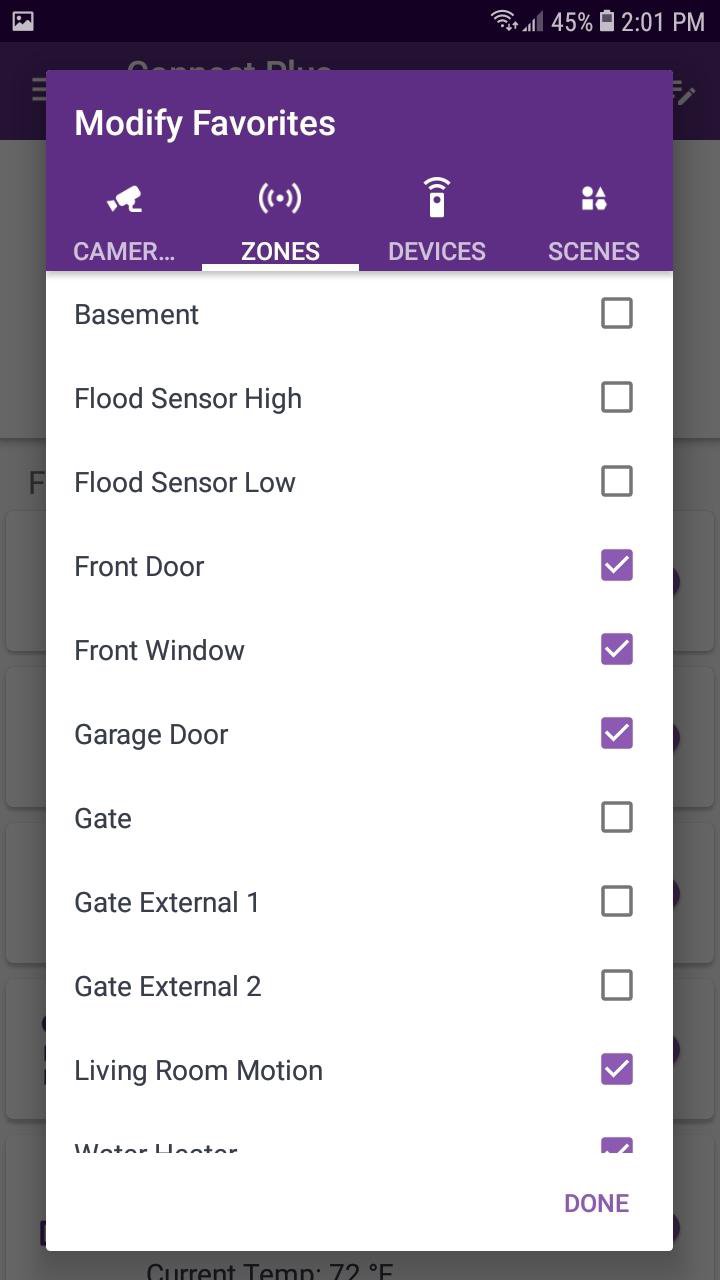720x1280 pixels.
Task: Enable the Basement zone checkbox
Action: coord(617,313)
